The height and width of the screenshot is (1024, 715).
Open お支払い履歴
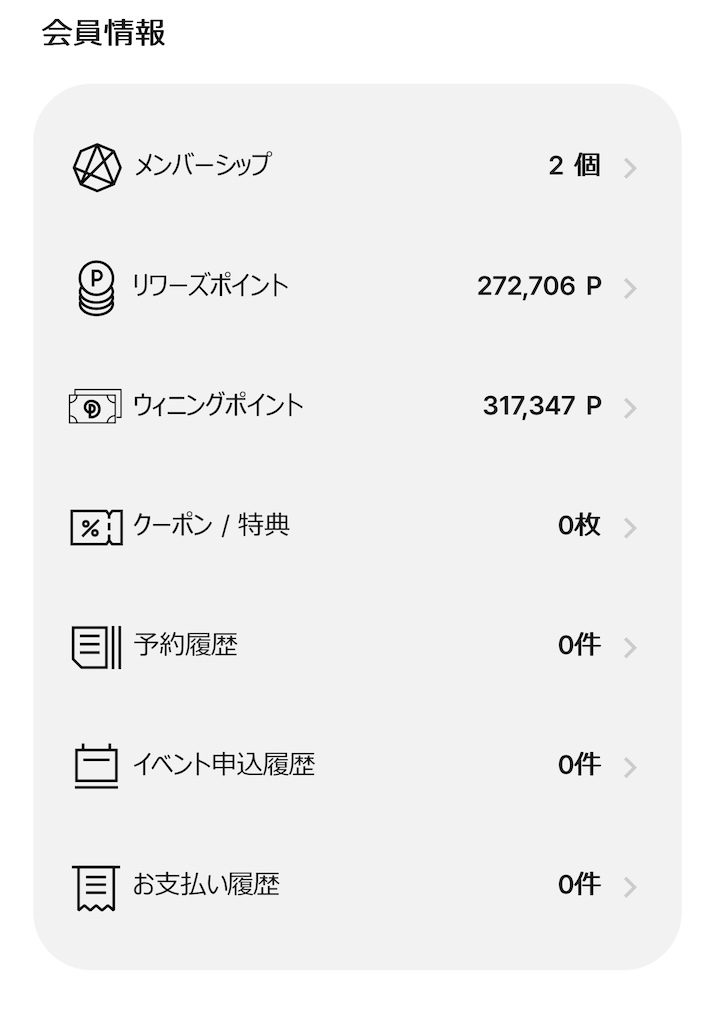356,886
